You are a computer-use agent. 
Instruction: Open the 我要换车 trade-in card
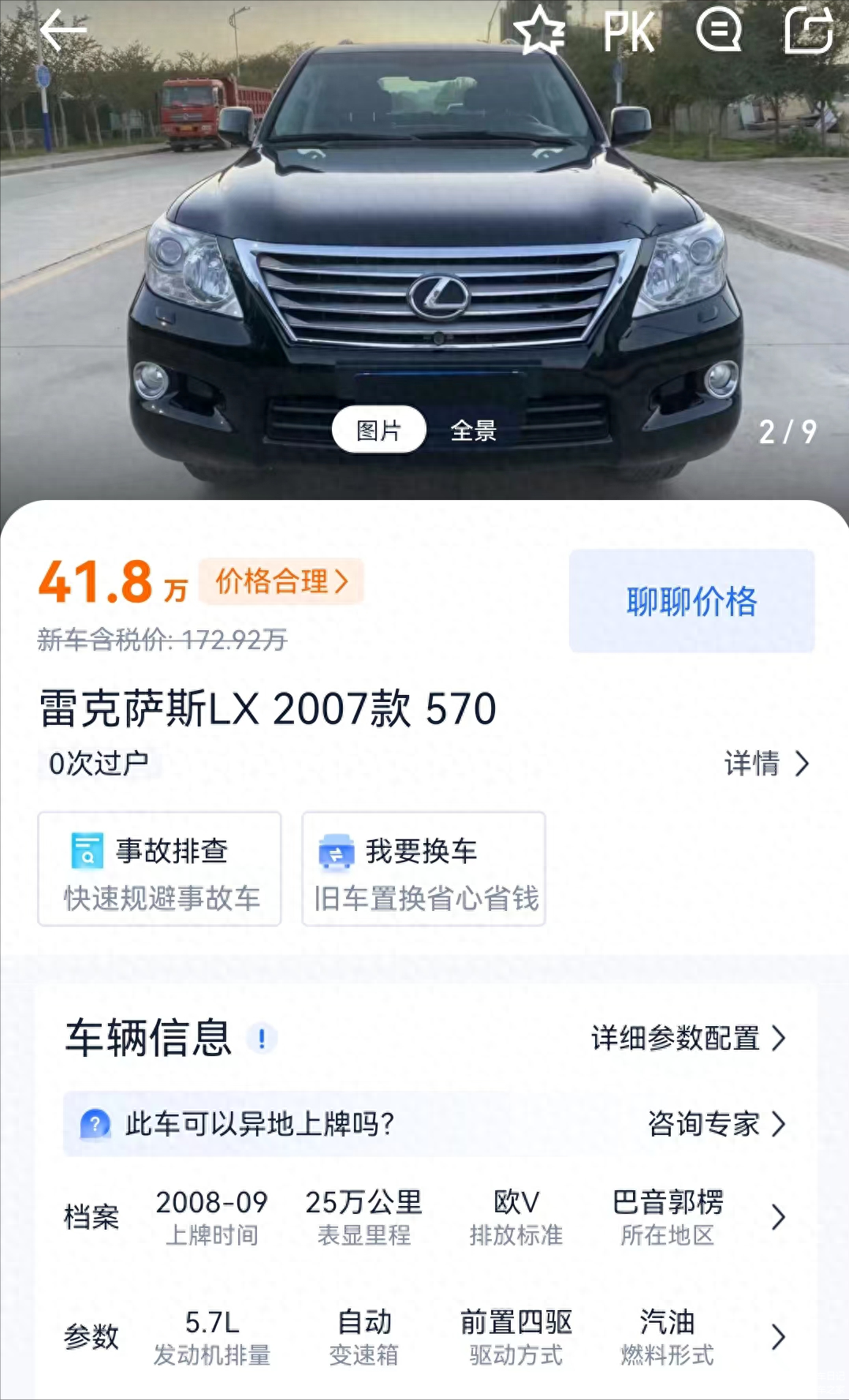pyautogui.click(x=424, y=868)
